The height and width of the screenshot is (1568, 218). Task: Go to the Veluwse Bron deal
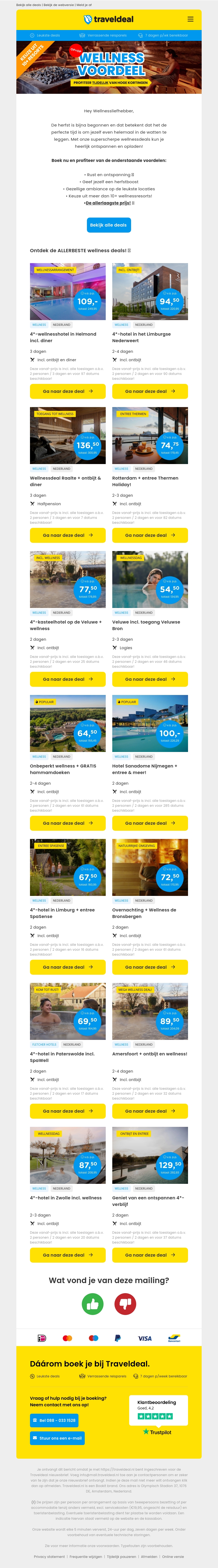coord(150,679)
